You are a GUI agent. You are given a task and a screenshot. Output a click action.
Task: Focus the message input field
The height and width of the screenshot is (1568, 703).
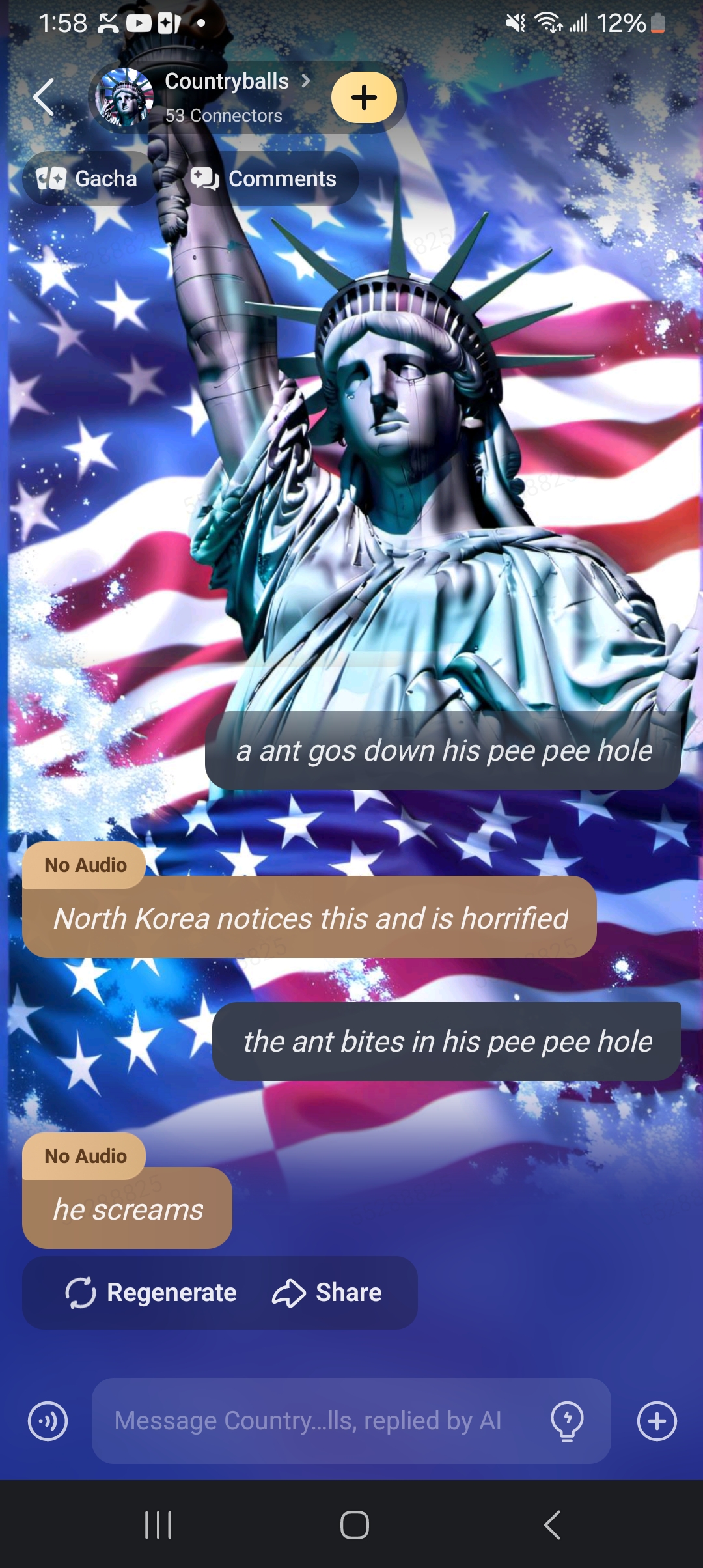pos(312,1421)
